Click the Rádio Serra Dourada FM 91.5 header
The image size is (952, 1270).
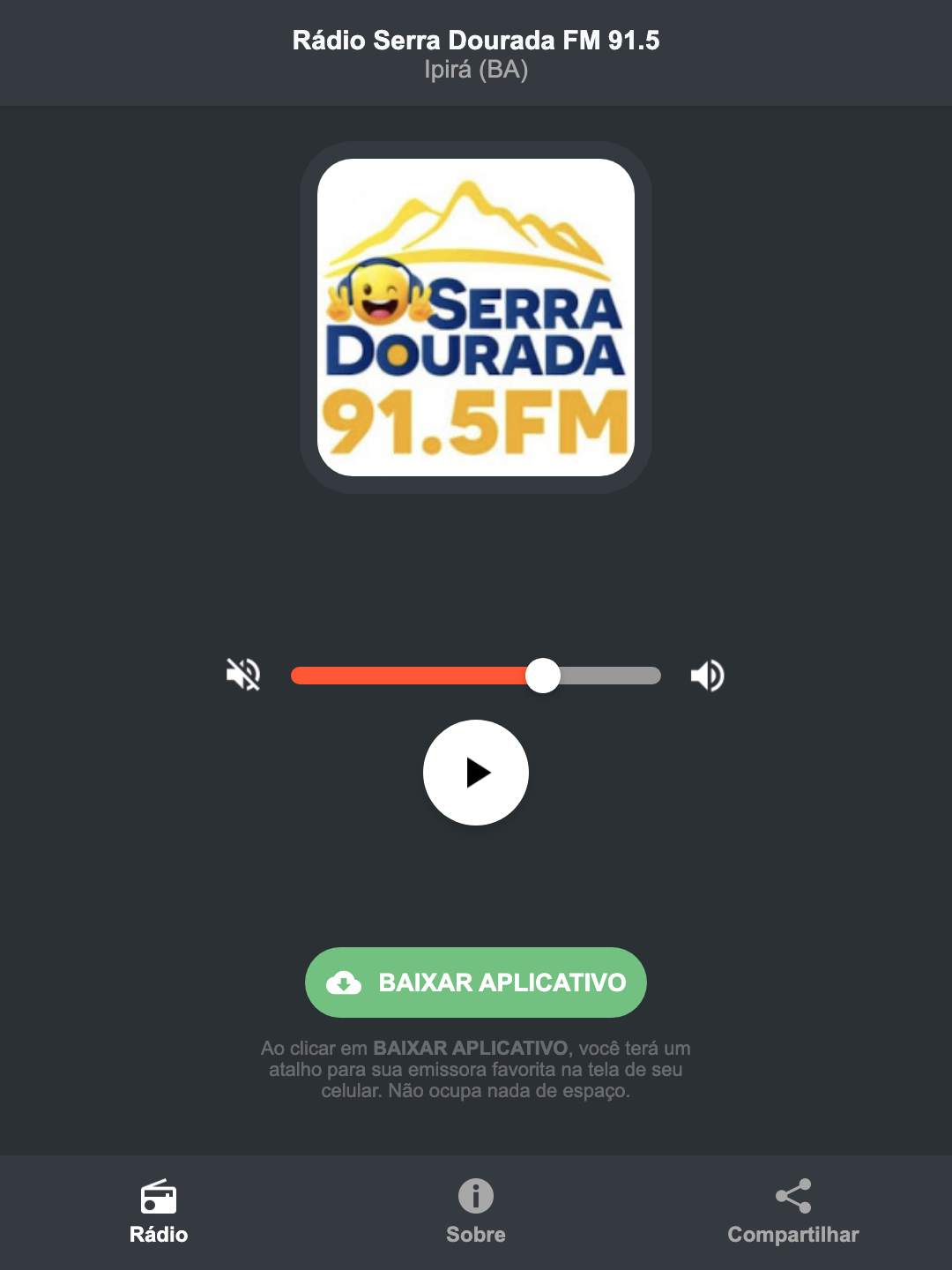tap(475, 40)
